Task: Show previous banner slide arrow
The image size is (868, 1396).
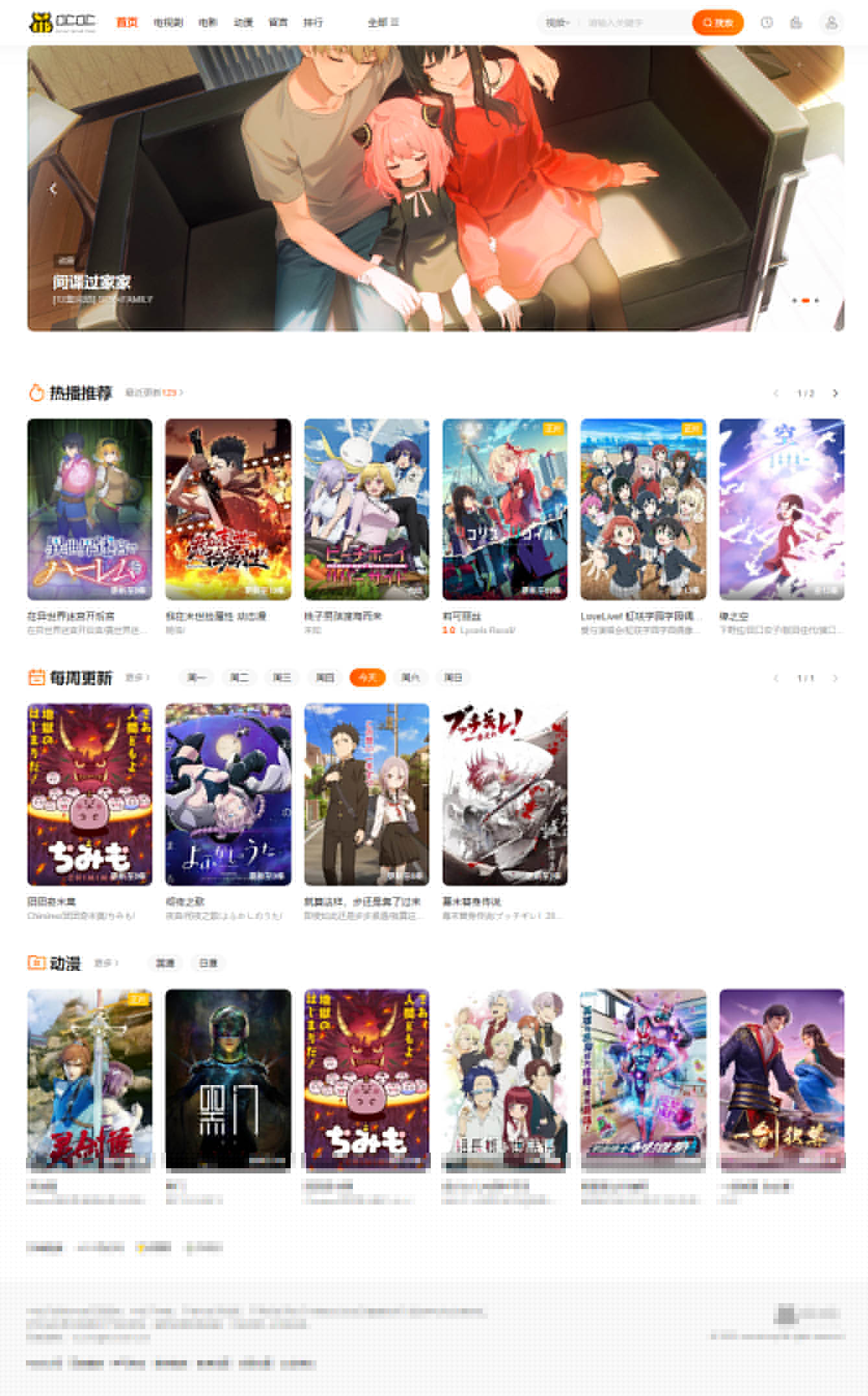Action: (x=53, y=189)
